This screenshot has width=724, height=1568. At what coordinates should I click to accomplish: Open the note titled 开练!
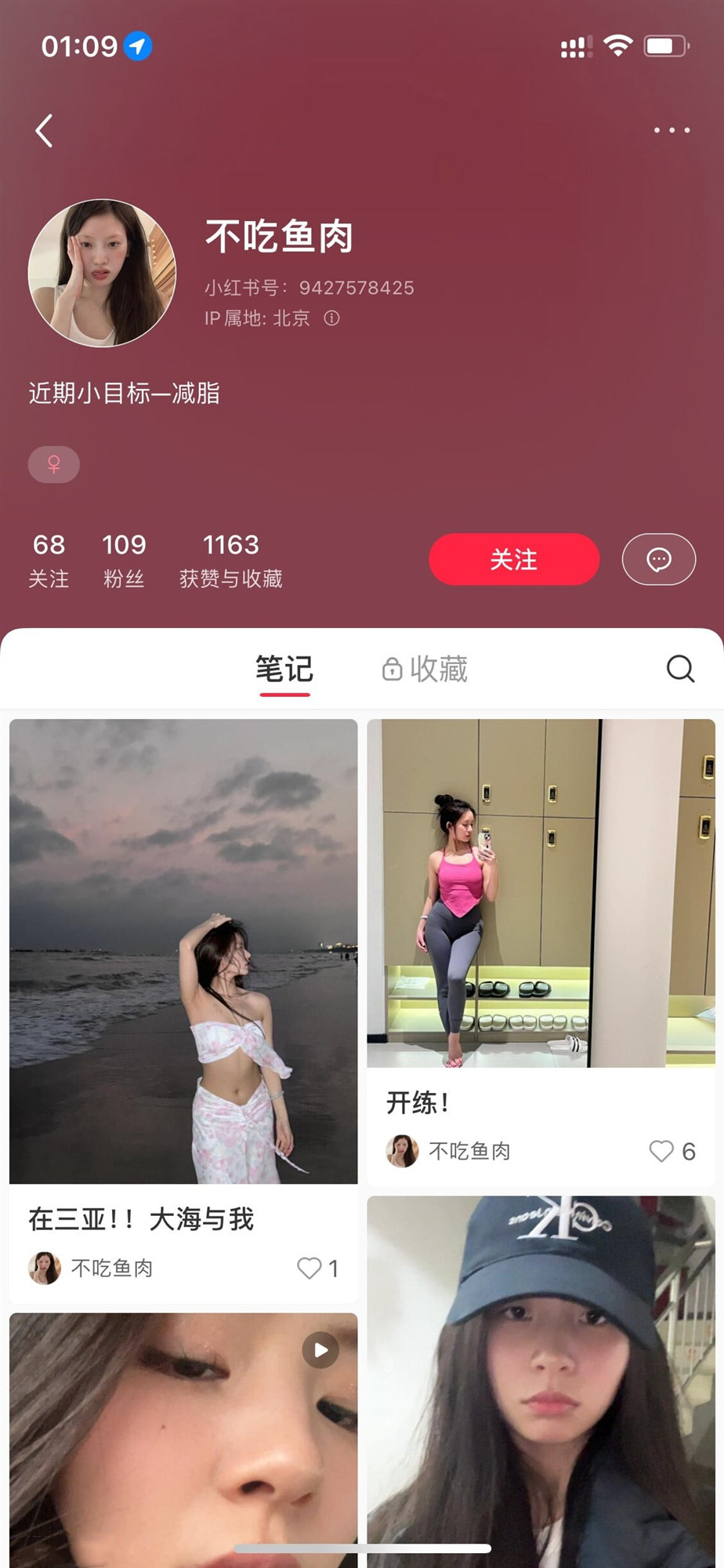[541, 893]
